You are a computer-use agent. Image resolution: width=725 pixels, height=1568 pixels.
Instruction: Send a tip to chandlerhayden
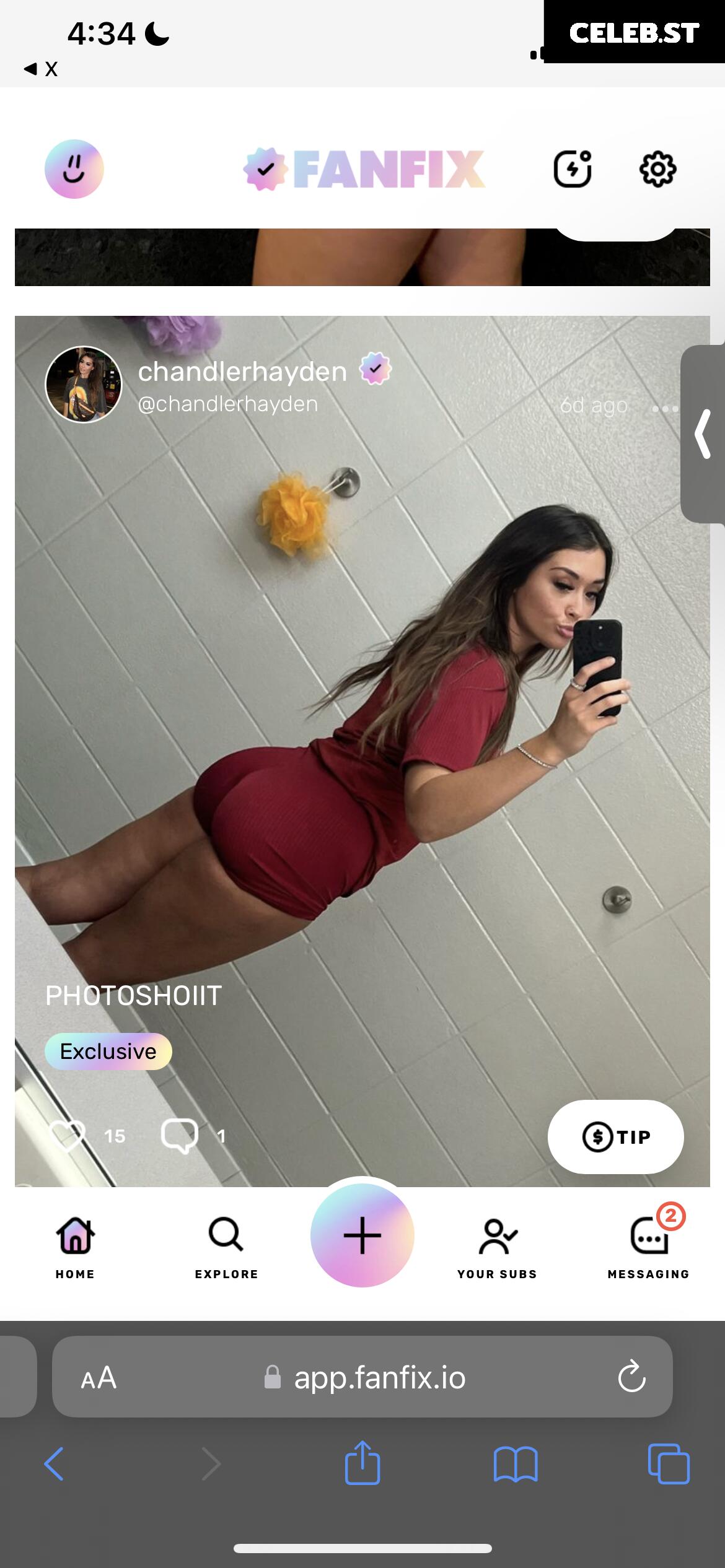click(x=615, y=1136)
